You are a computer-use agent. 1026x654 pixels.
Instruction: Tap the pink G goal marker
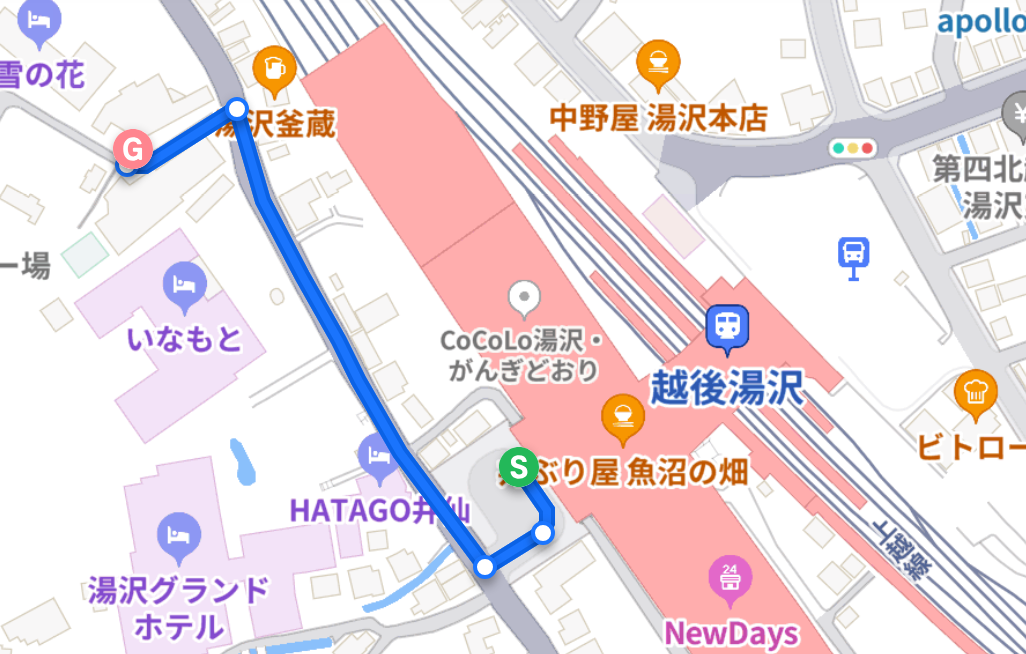tap(133, 150)
